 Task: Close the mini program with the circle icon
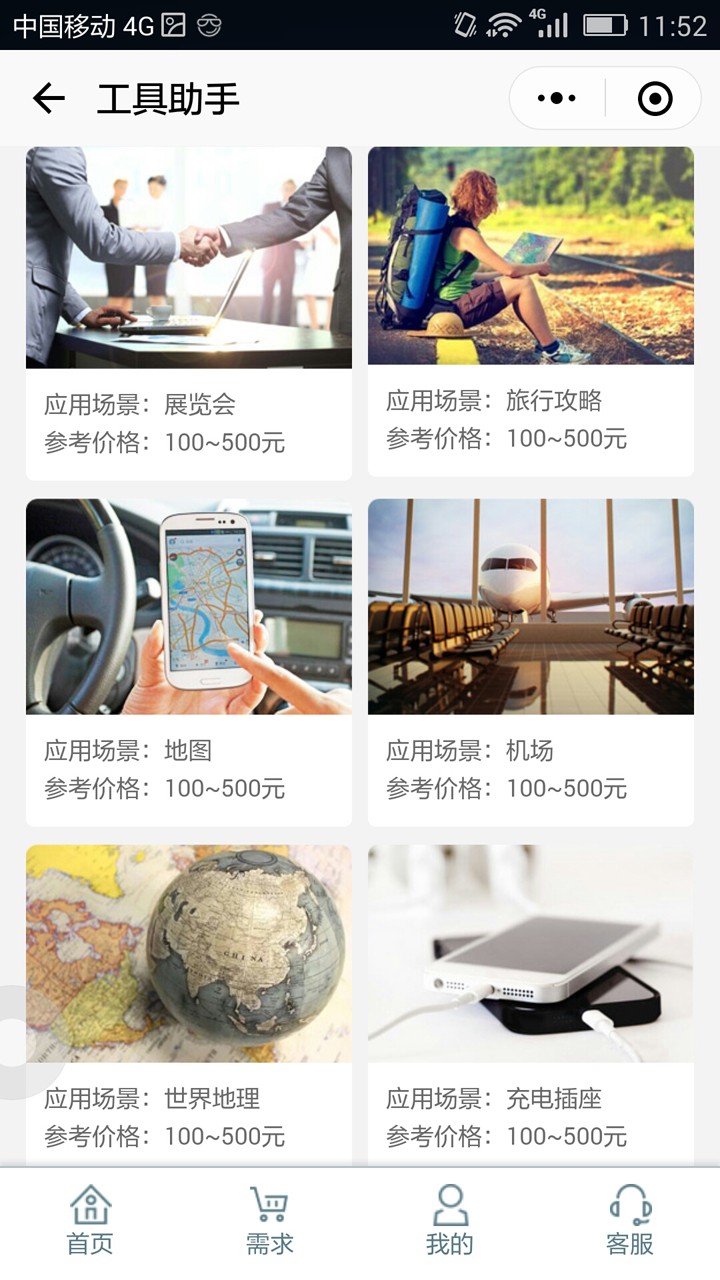pyautogui.click(x=655, y=98)
